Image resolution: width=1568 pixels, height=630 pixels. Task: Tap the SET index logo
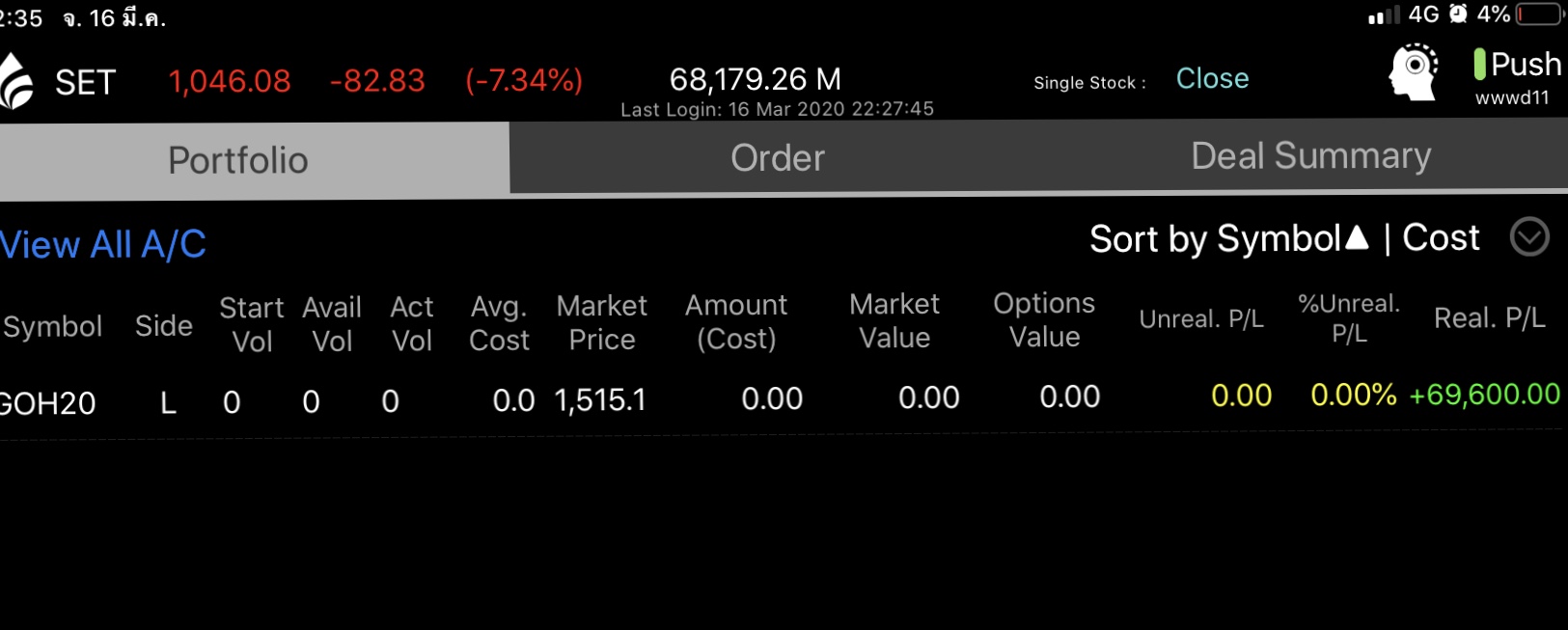(x=17, y=82)
